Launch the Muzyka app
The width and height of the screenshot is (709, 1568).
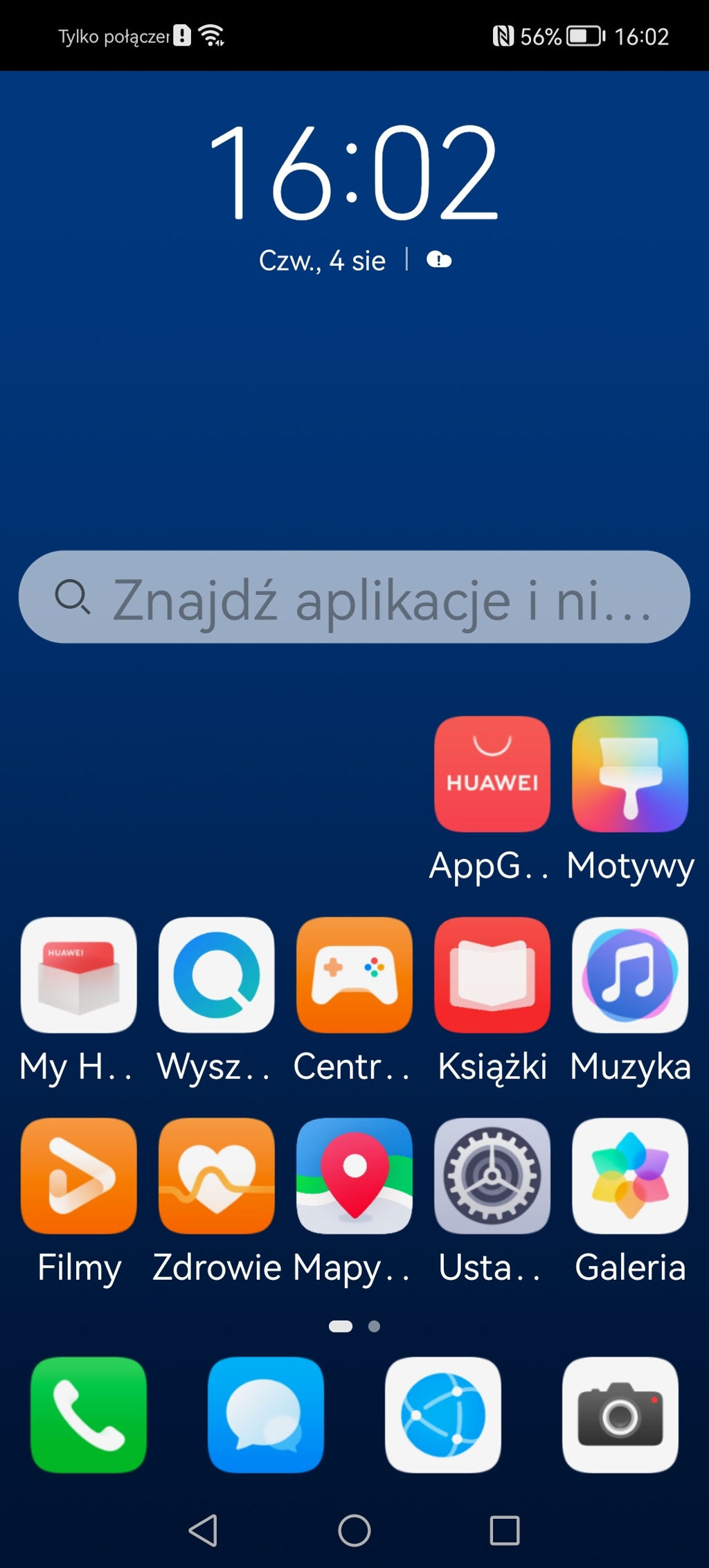point(629,974)
